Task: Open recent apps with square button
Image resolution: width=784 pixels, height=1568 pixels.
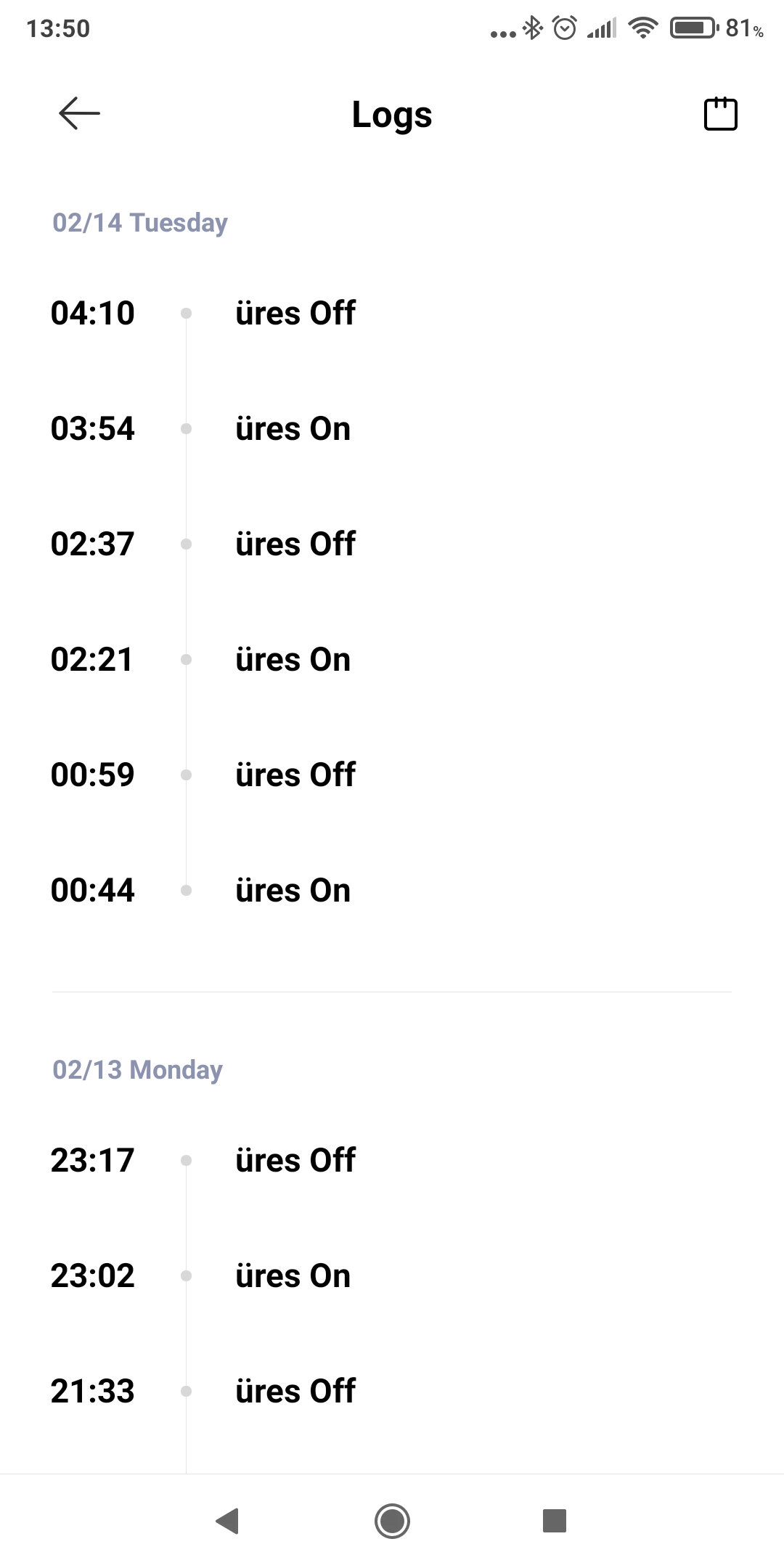Action: (x=555, y=1520)
